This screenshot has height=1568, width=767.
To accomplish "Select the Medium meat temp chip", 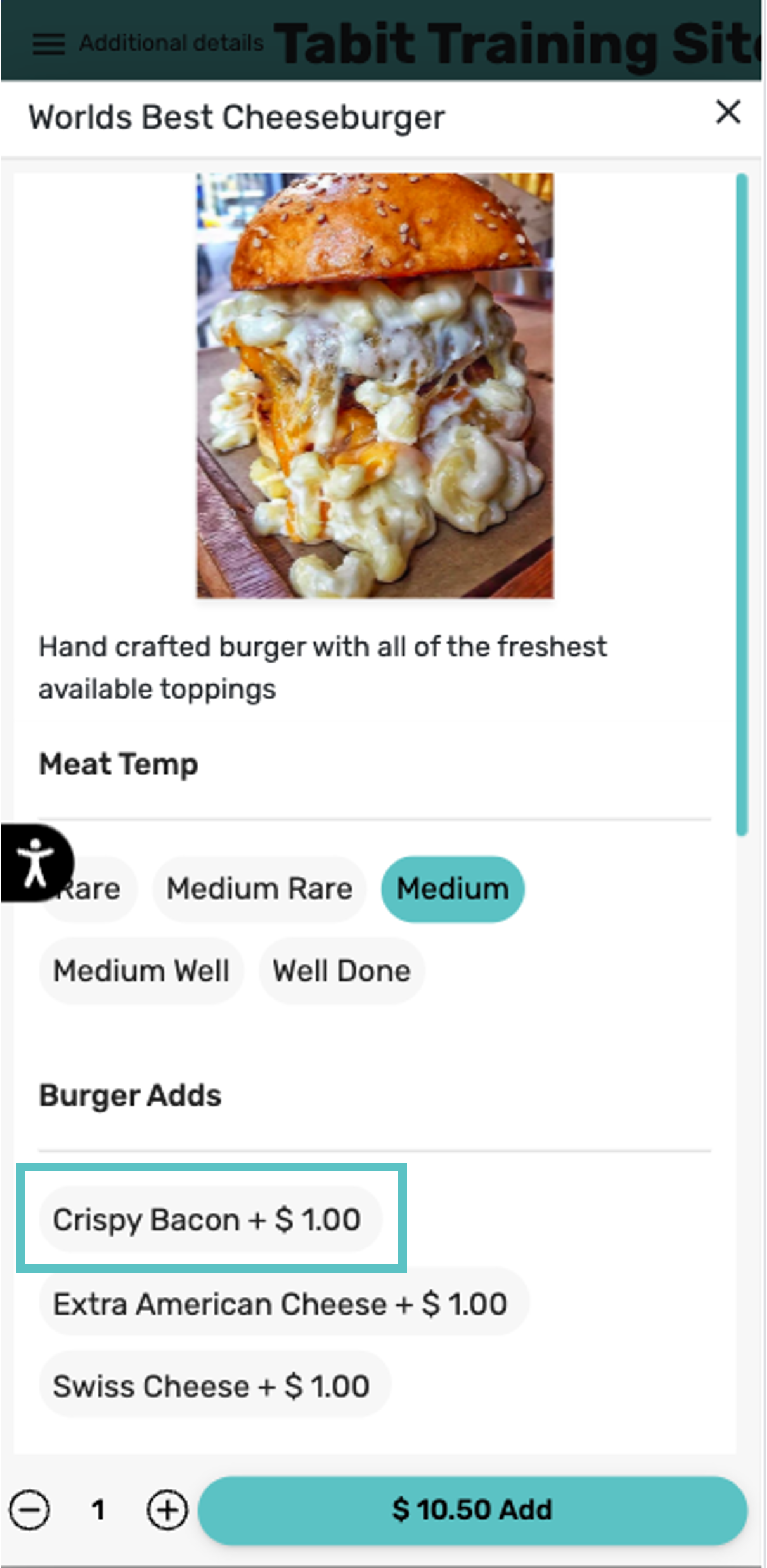I will point(453,889).
